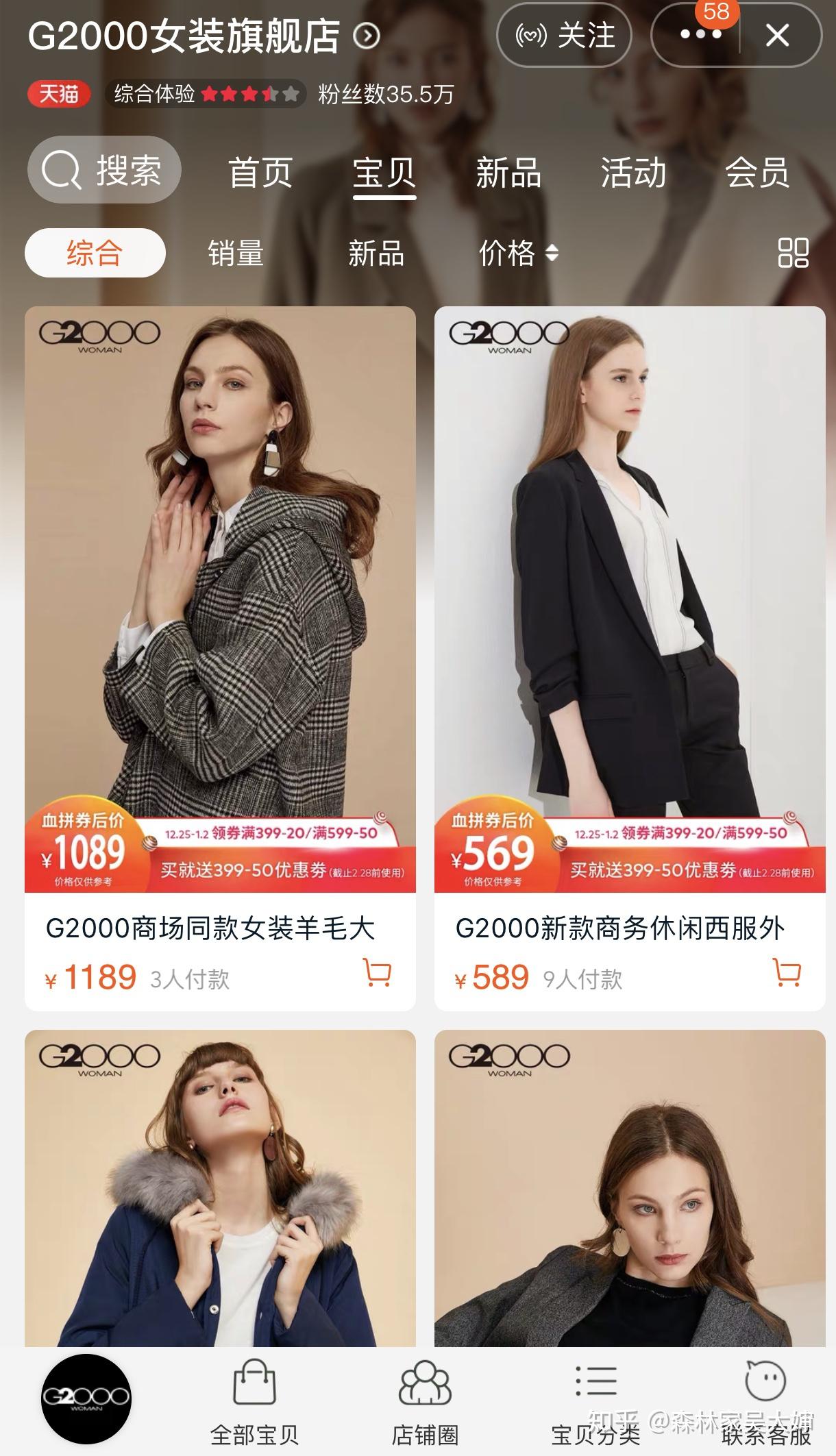Filter by 新品 in the sort row
Image resolution: width=836 pixels, height=1456 pixels.
coord(376,253)
